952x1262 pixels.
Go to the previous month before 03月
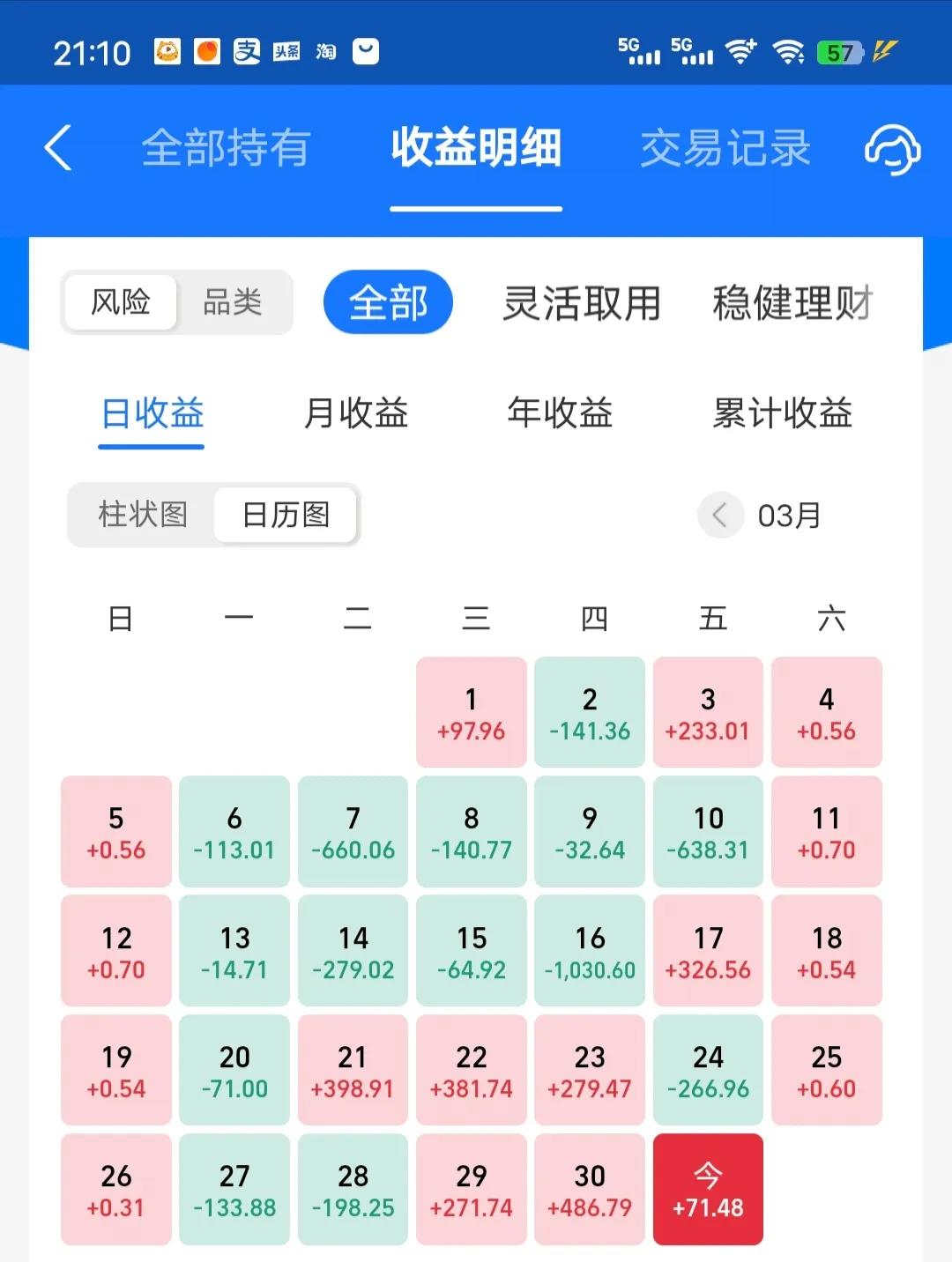[x=720, y=515]
